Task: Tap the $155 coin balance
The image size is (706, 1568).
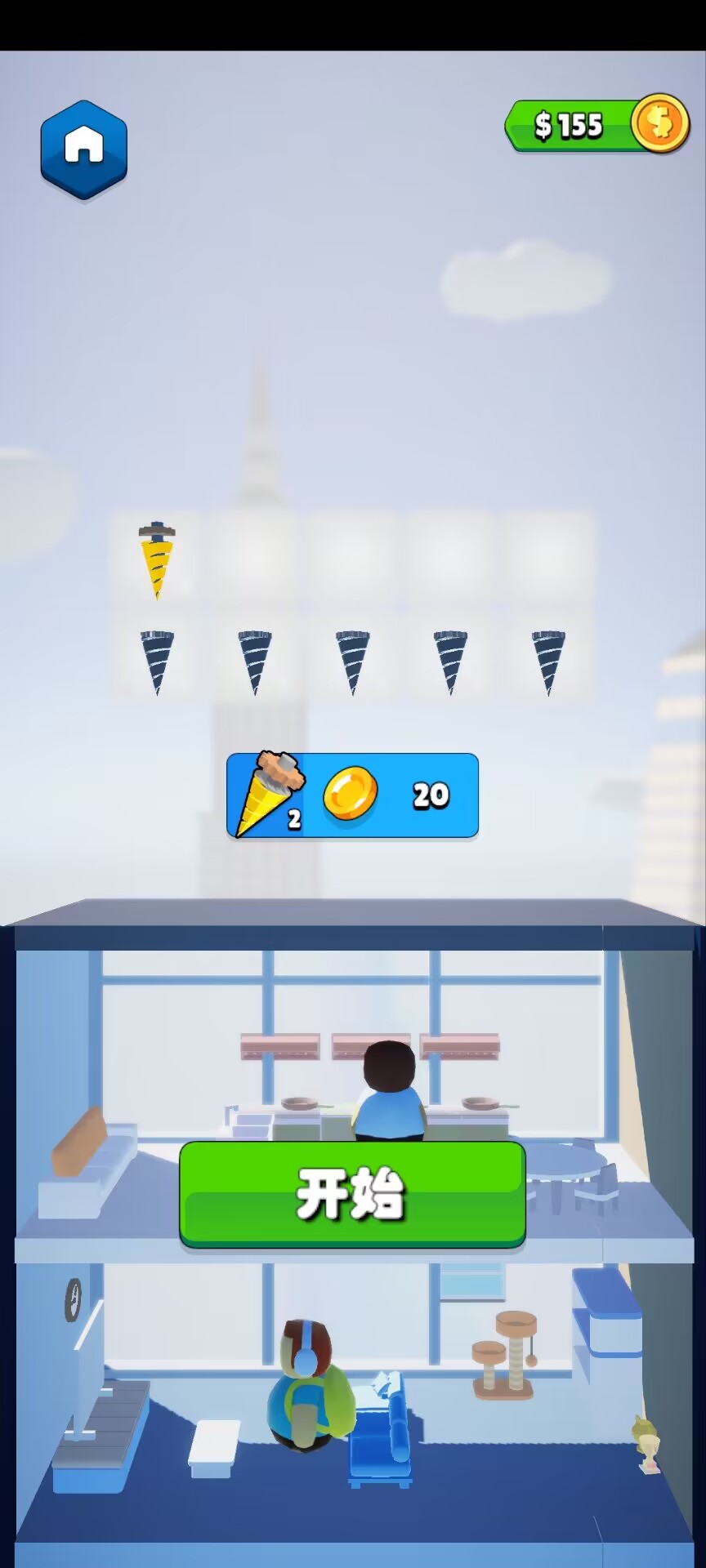Action: click(597, 124)
